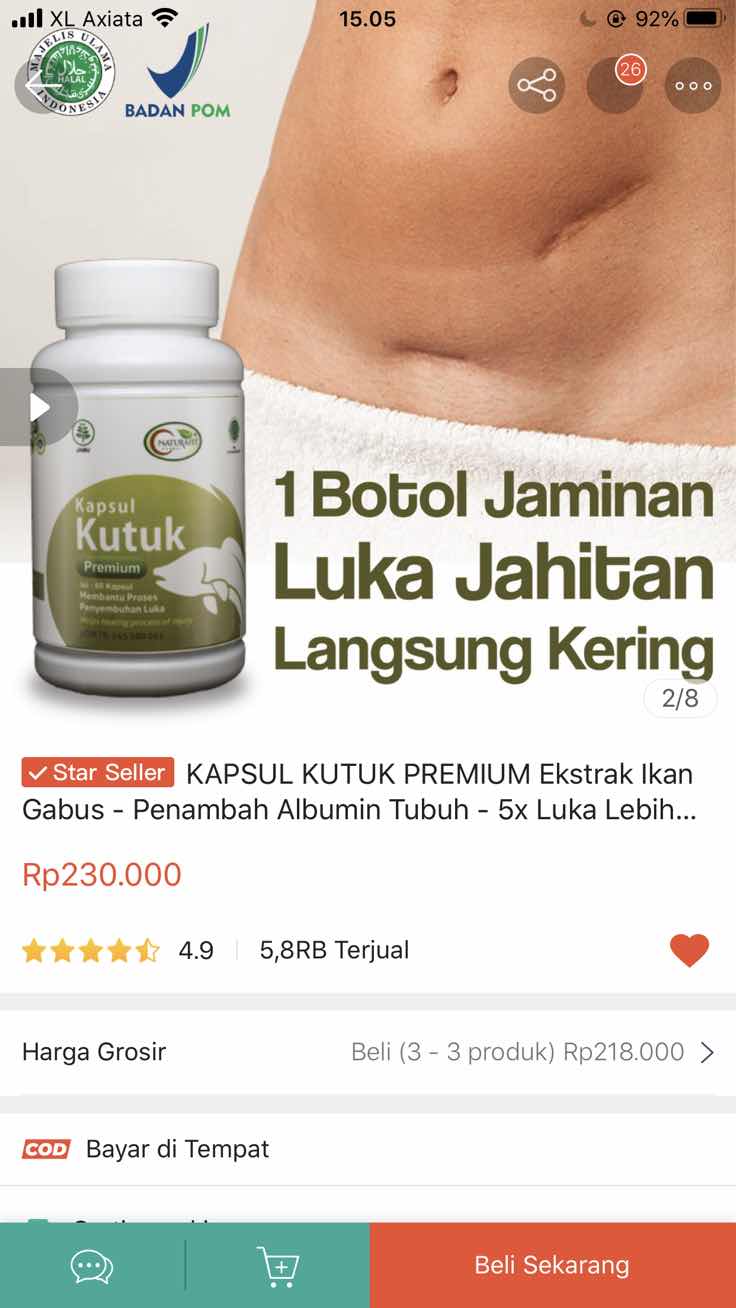This screenshot has width=736, height=1308.
Task: Tap the three-dots overflow menu
Action: [692, 86]
